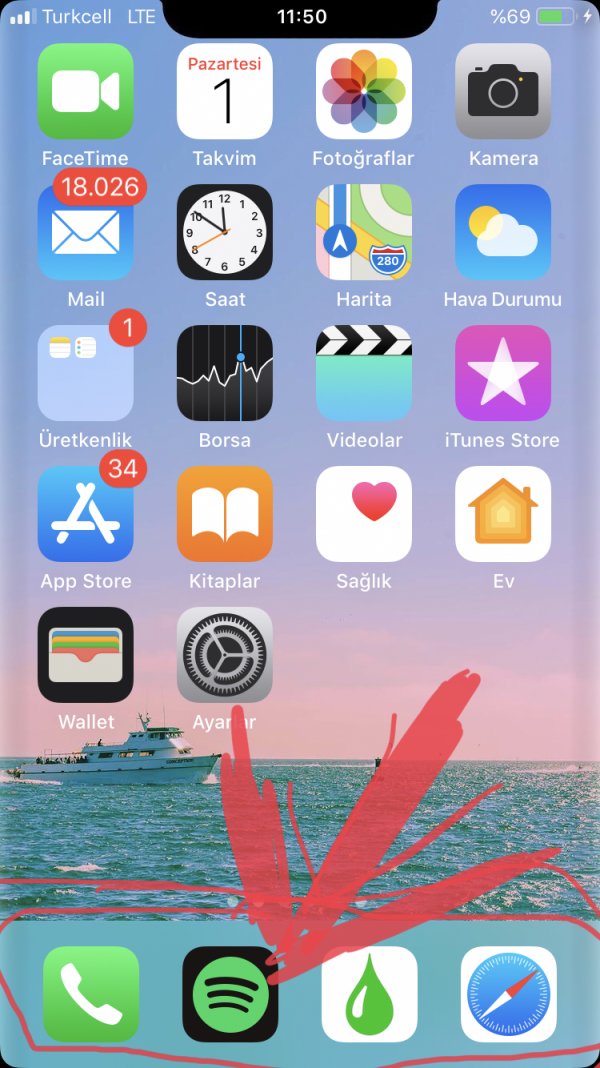Open Fotoğraflar photo gallery
The width and height of the screenshot is (600, 1068).
tap(363, 92)
